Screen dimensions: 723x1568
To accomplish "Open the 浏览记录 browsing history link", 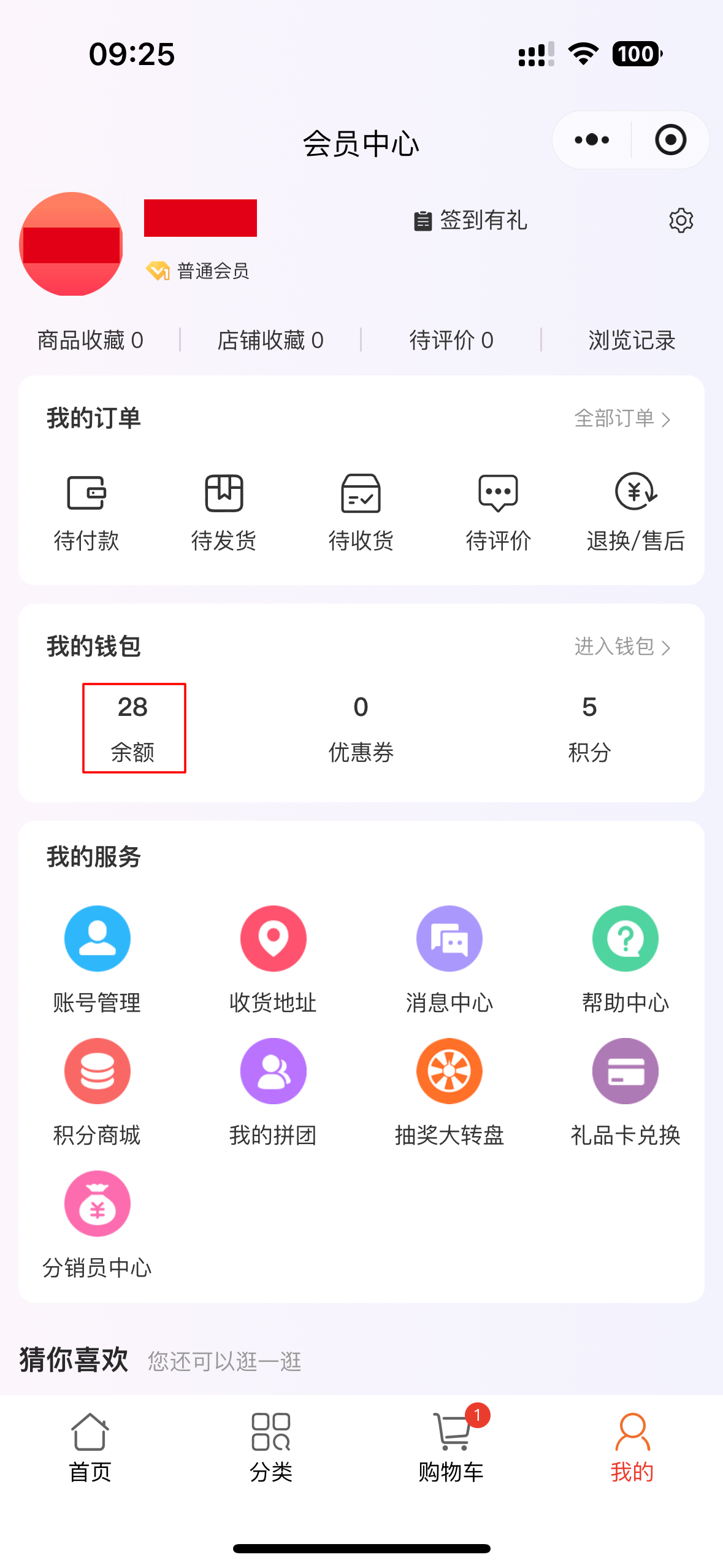I will (632, 340).
